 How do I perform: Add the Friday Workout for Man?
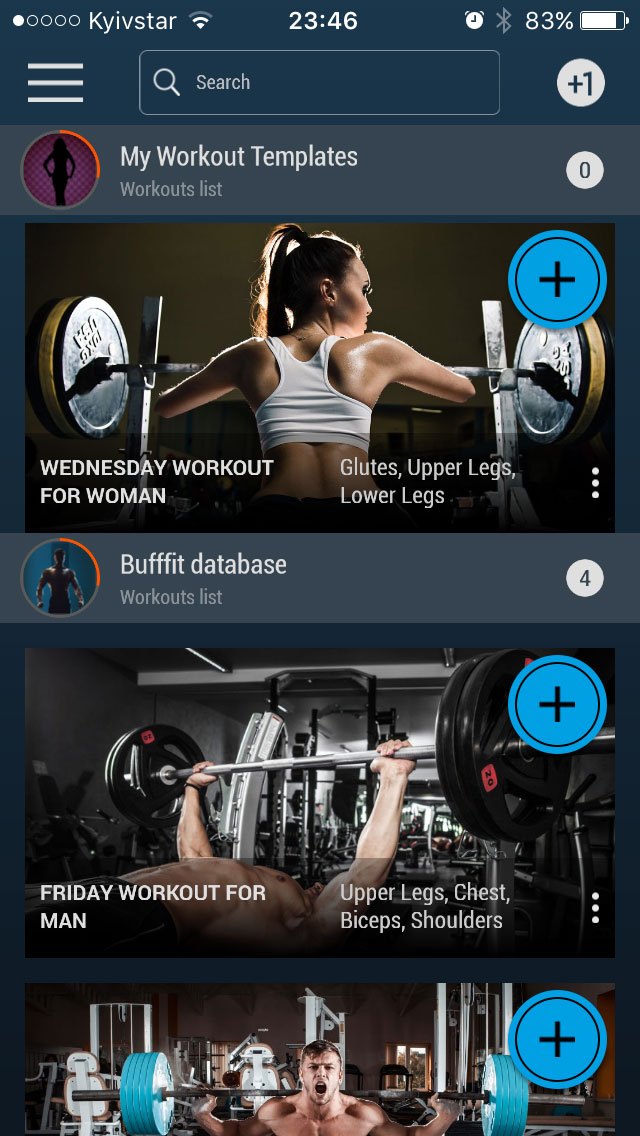click(557, 705)
